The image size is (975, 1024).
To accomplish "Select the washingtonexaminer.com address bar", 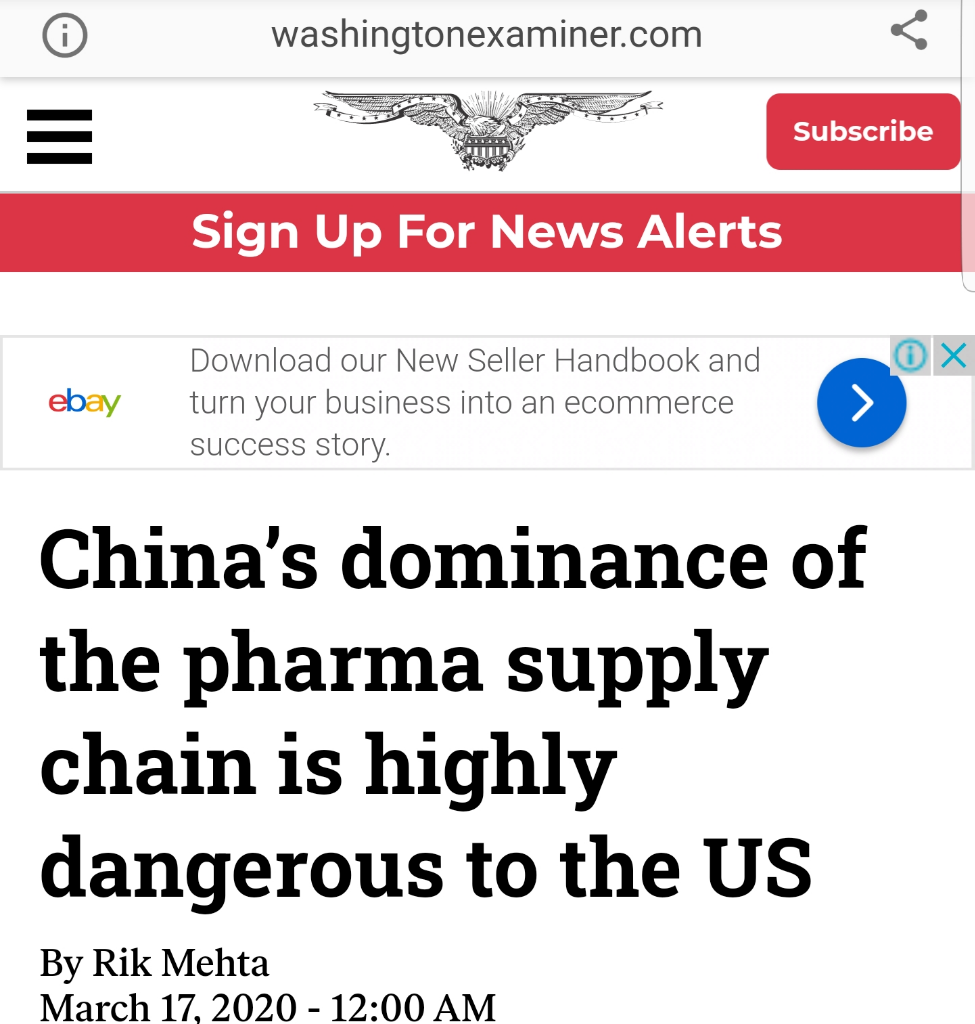I will pyautogui.click(x=487, y=36).
